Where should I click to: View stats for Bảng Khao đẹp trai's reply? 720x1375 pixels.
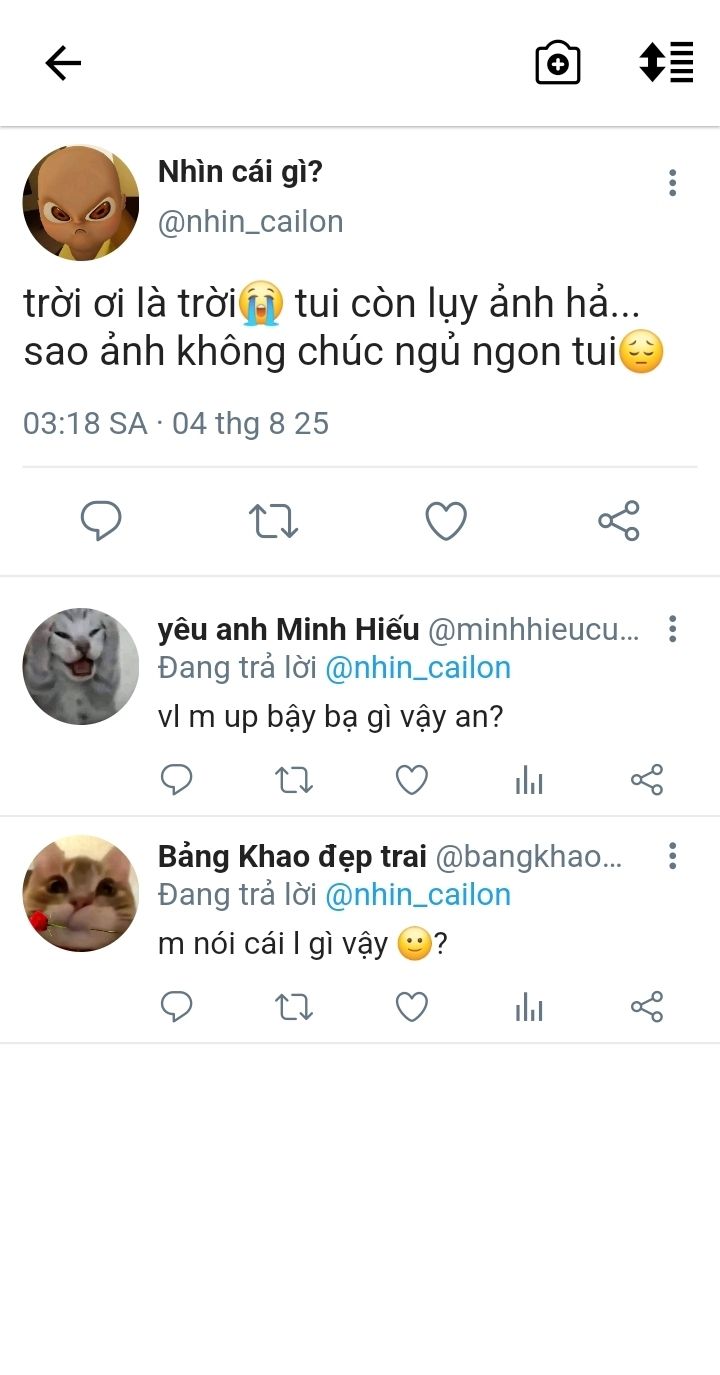(x=529, y=1007)
